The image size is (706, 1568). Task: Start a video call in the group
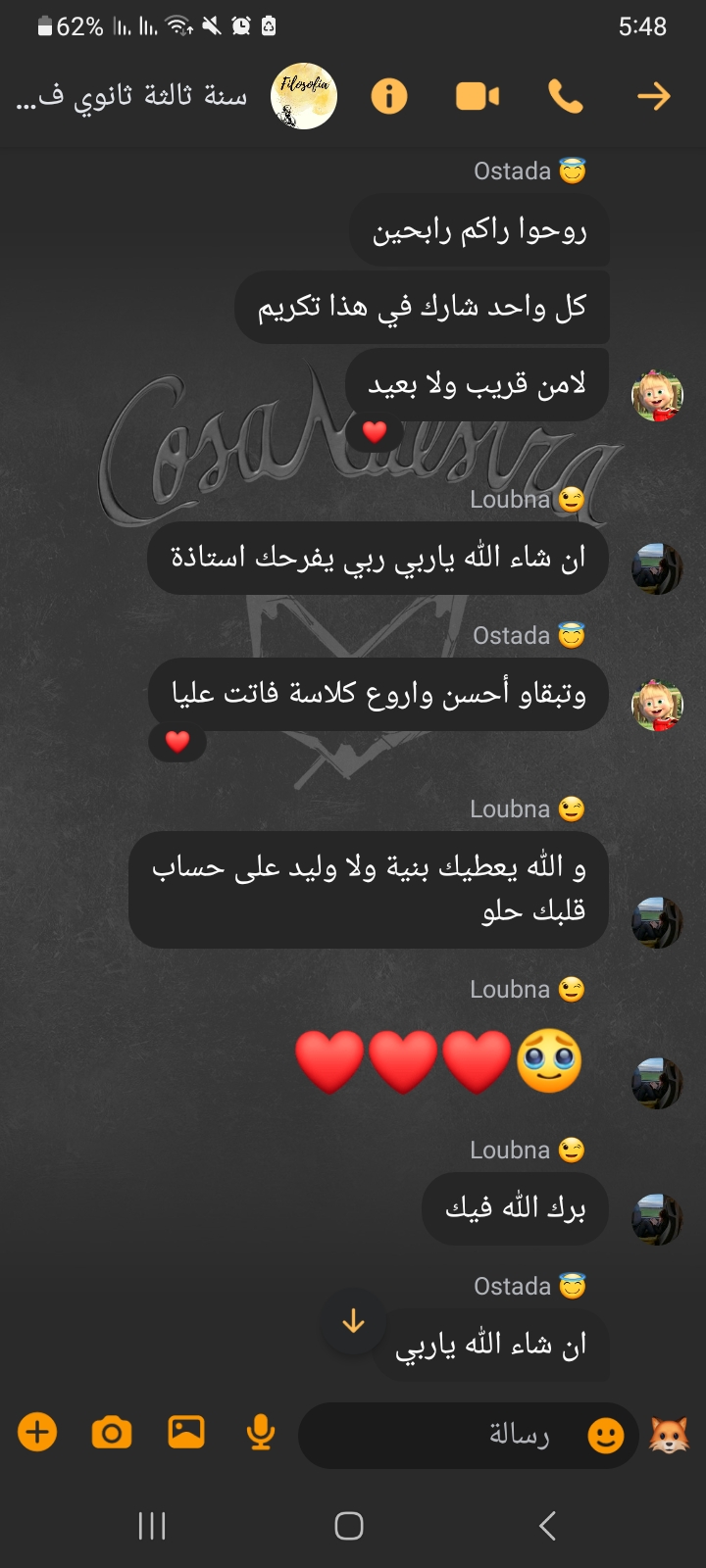pos(478,96)
